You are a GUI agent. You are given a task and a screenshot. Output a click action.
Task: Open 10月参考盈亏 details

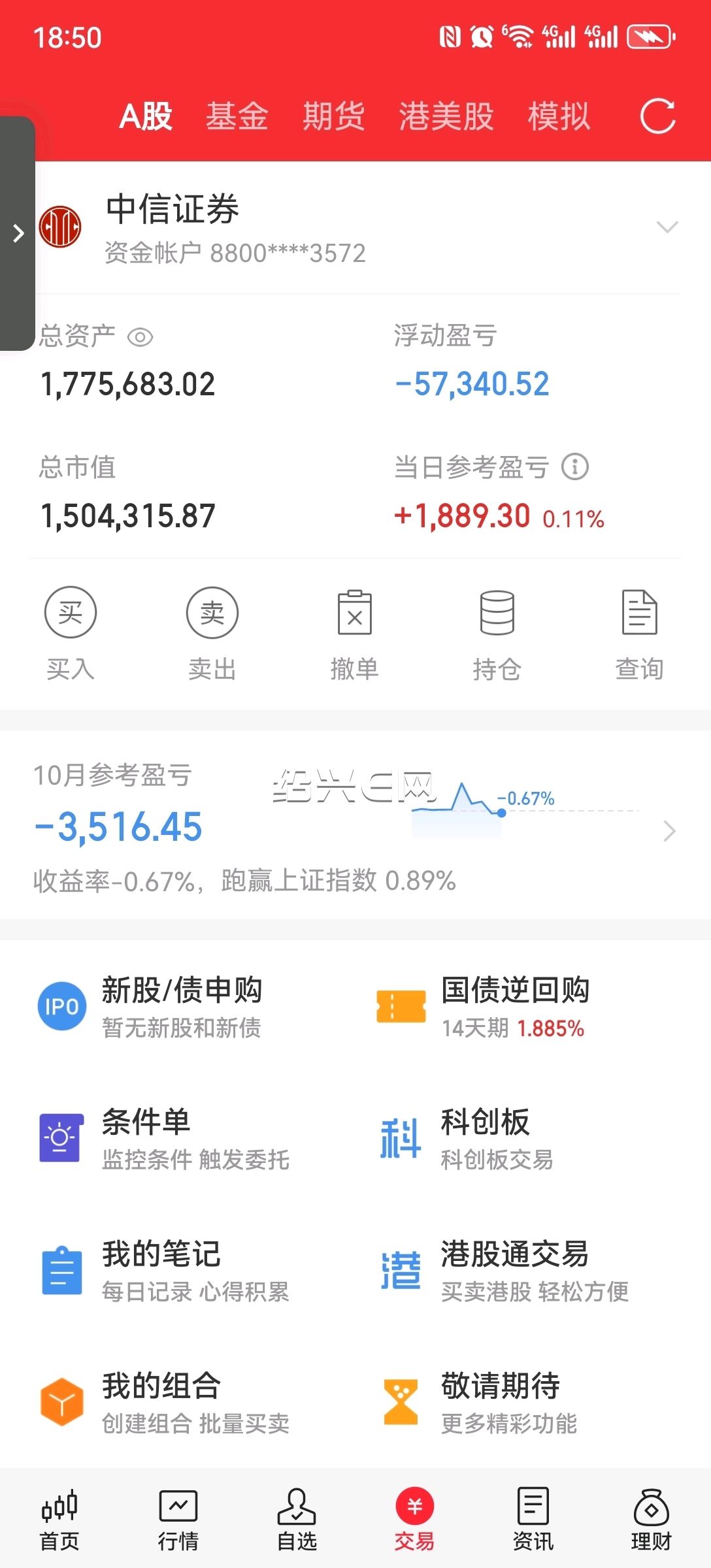point(669,831)
